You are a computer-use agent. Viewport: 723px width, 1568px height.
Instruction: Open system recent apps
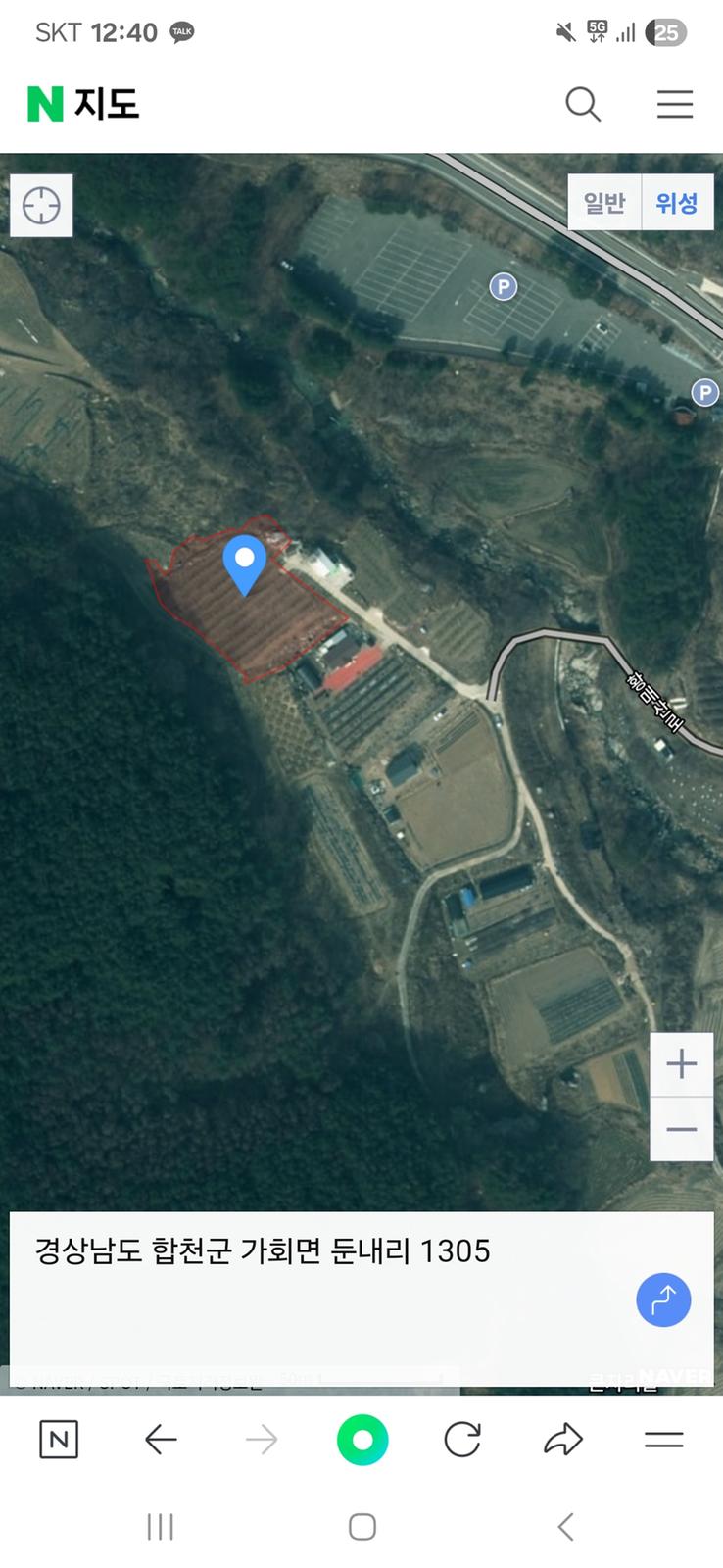tap(160, 1527)
